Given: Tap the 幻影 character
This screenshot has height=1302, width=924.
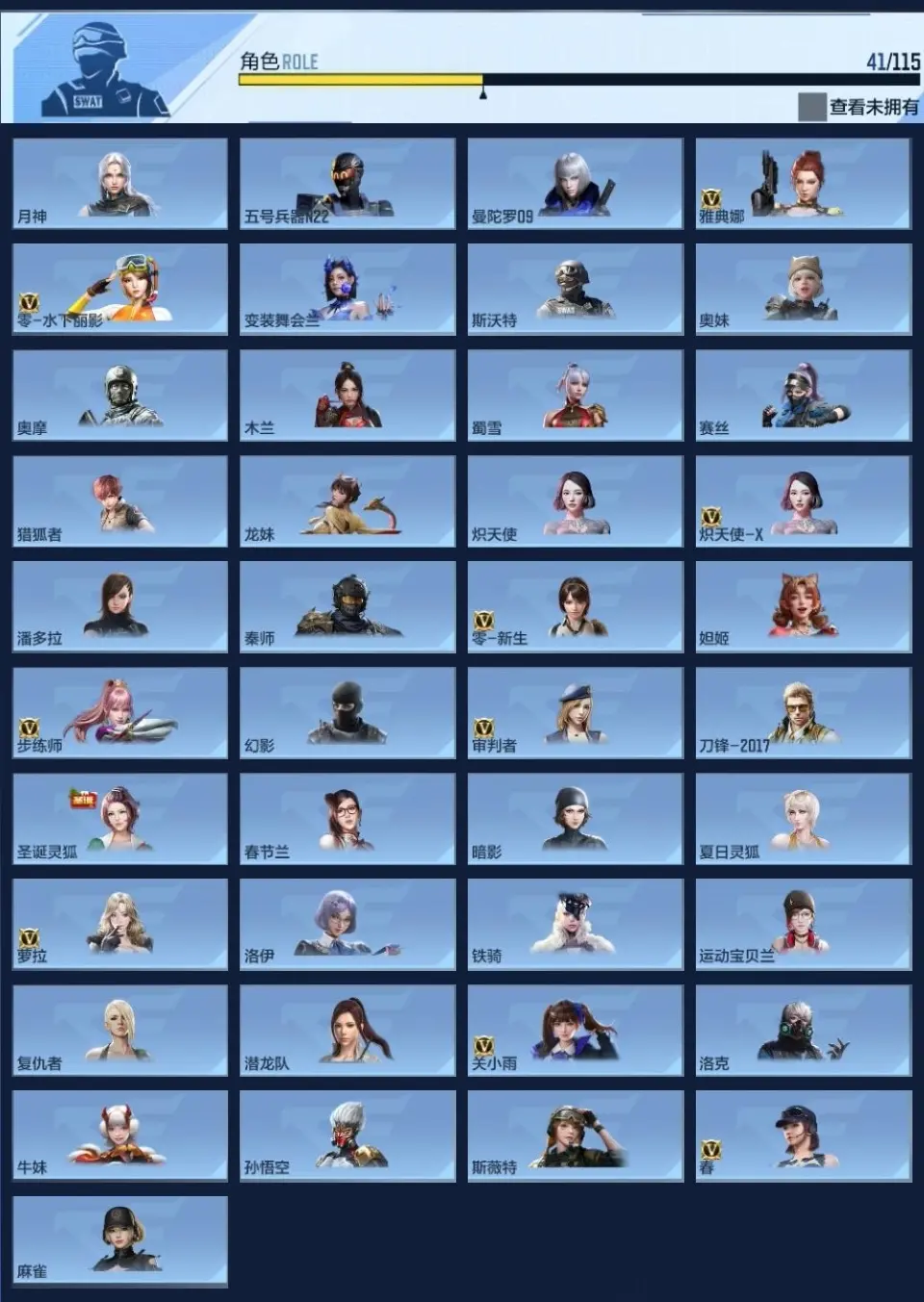Looking at the screenshot, I should (x=347, y=713).
